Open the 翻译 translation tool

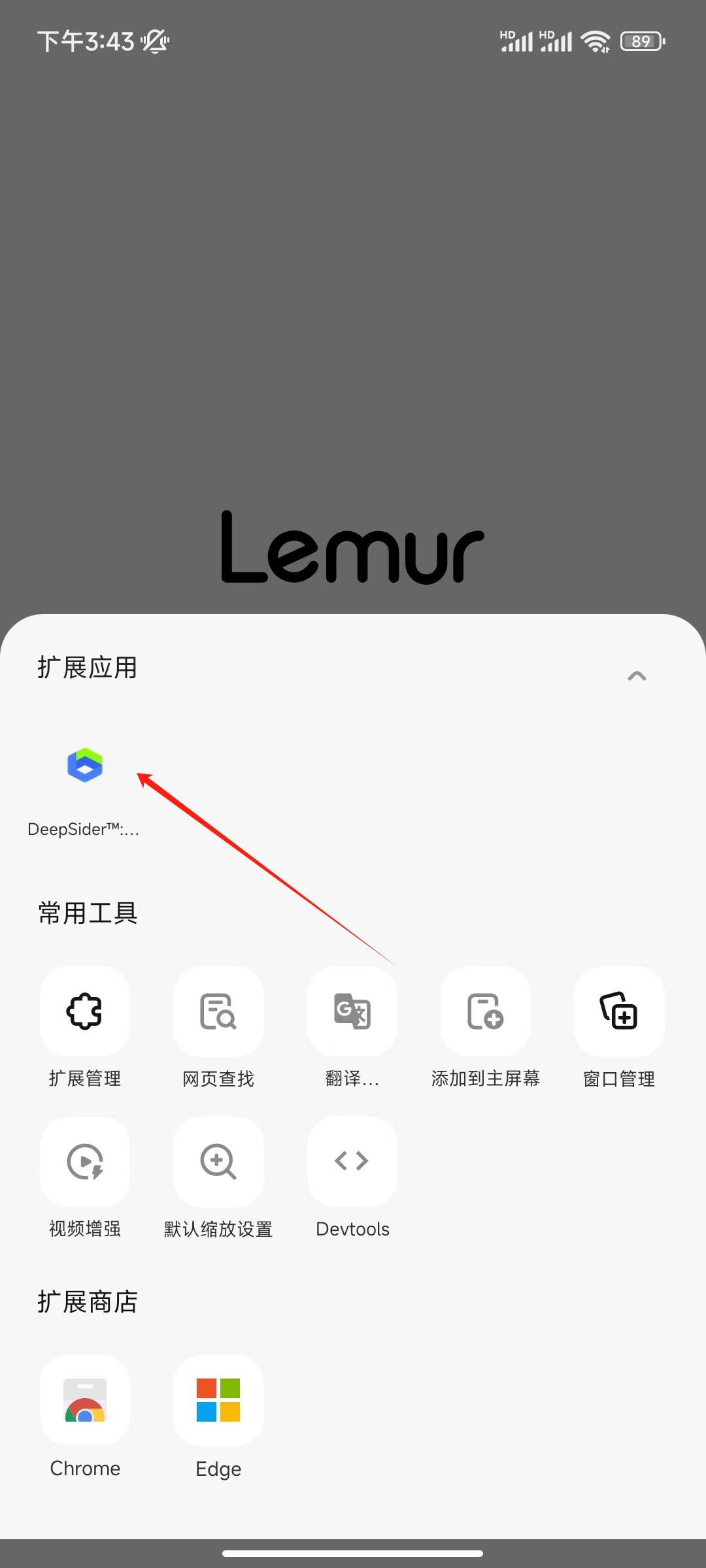352,1011
